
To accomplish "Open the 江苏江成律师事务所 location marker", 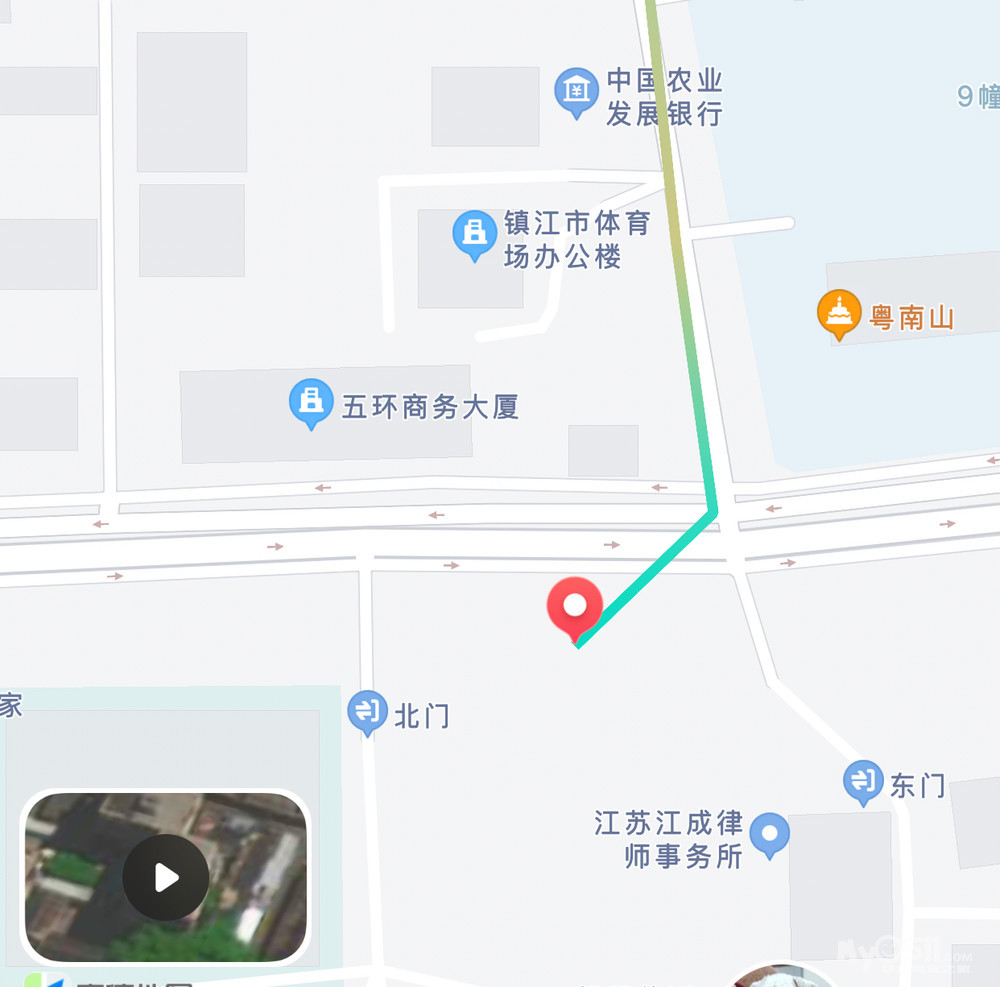I will pyautogui.click(x=769, y=833).
